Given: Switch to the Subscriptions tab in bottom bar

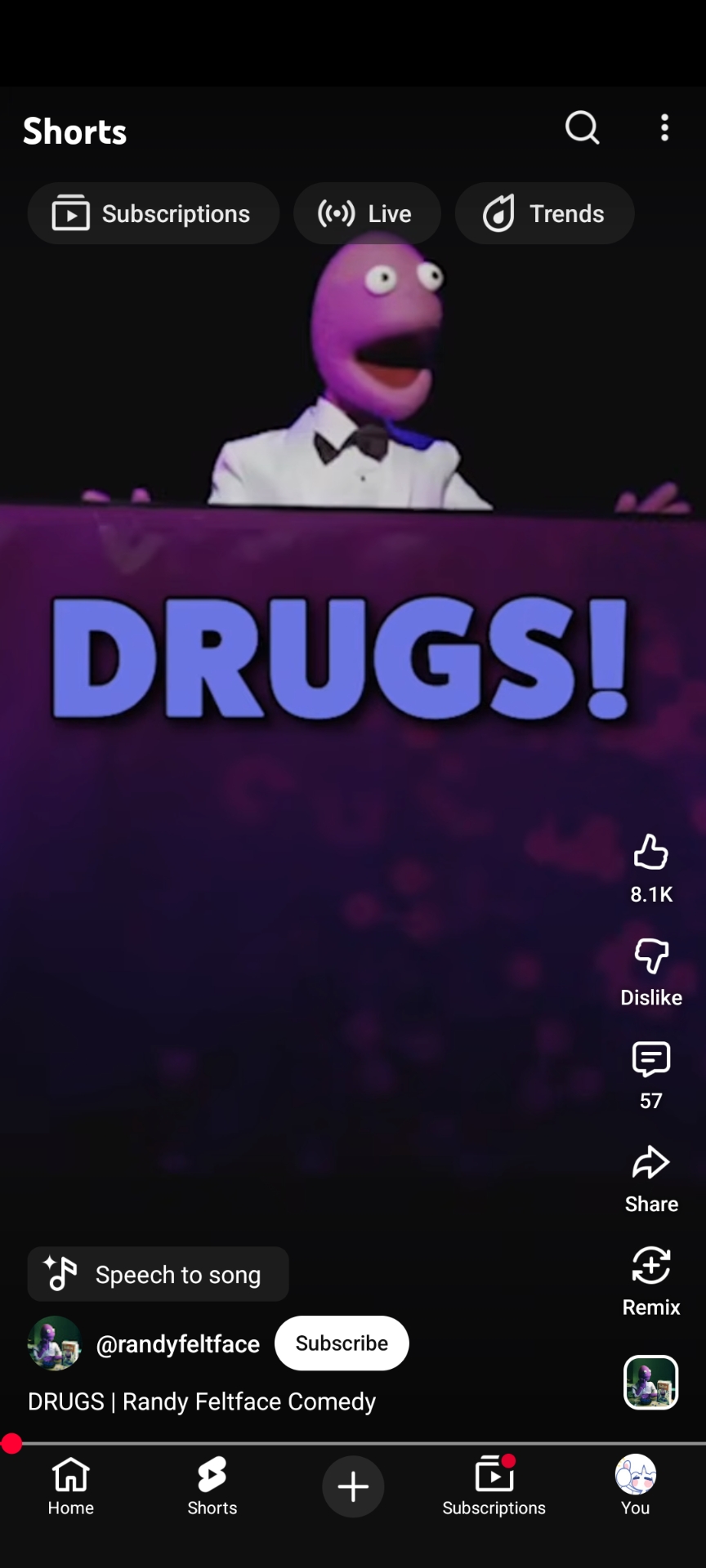Looking at the screenshot, I should tap(494, 1486).
